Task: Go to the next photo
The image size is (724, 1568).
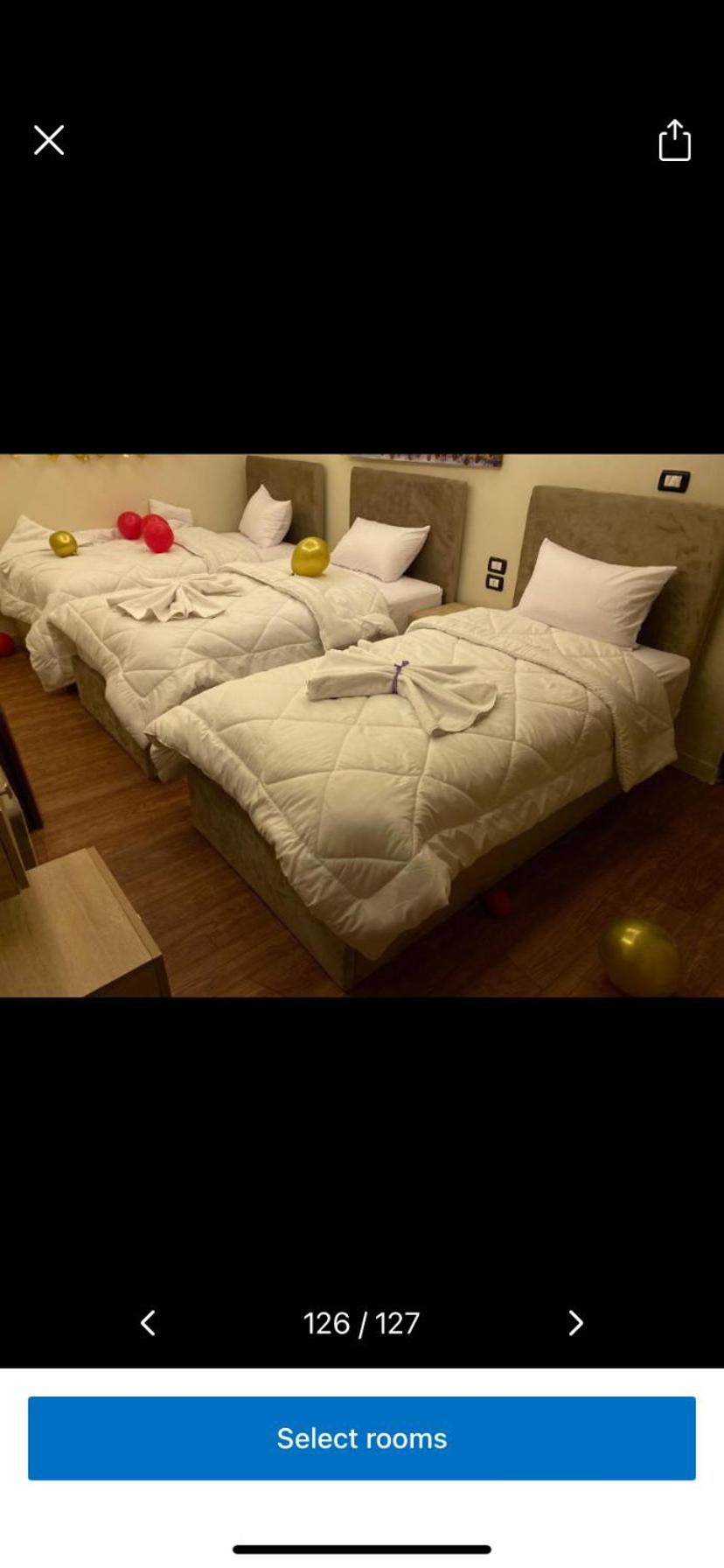Action: click(x=575, y=1323)
